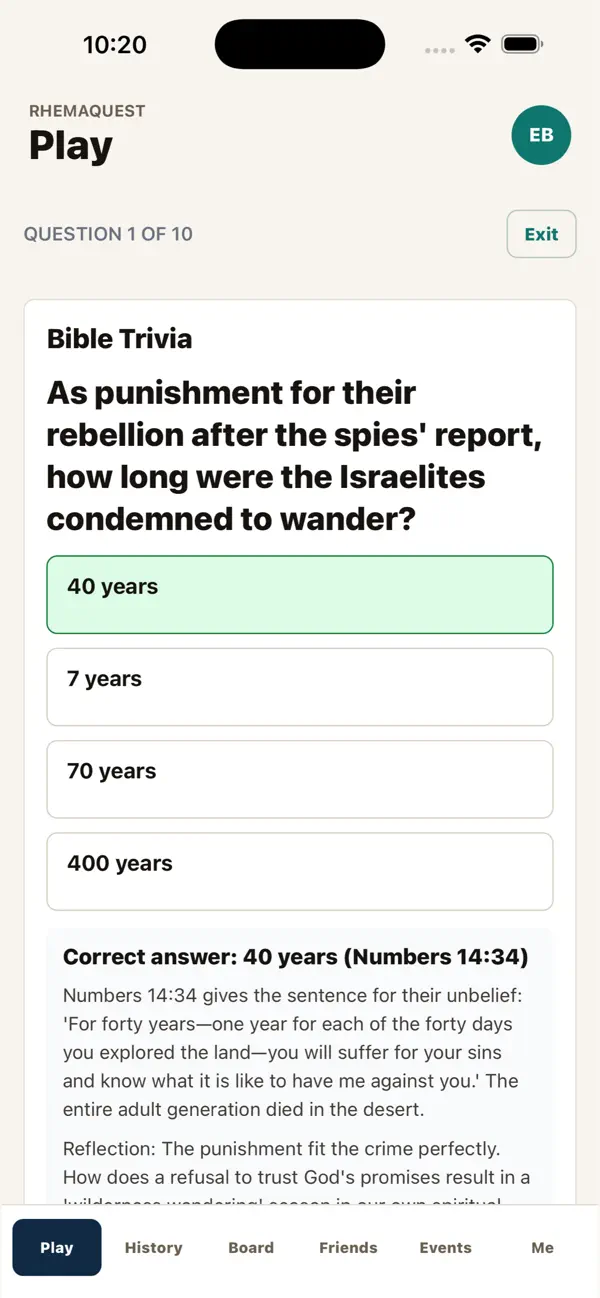
Task: Select the 400 years option
Action: pos(300,872)
